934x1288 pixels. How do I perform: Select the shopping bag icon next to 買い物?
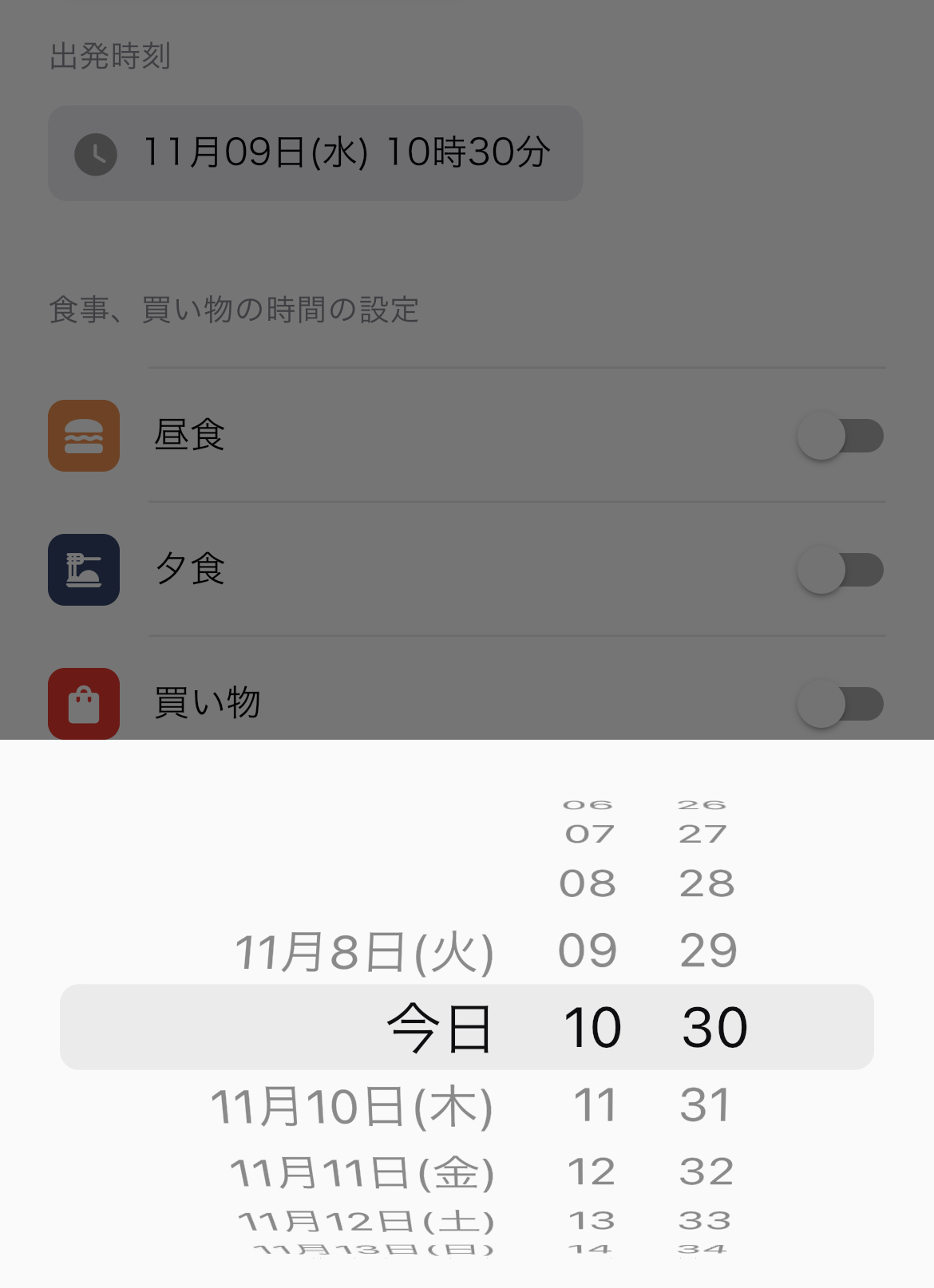coord(83,704)
